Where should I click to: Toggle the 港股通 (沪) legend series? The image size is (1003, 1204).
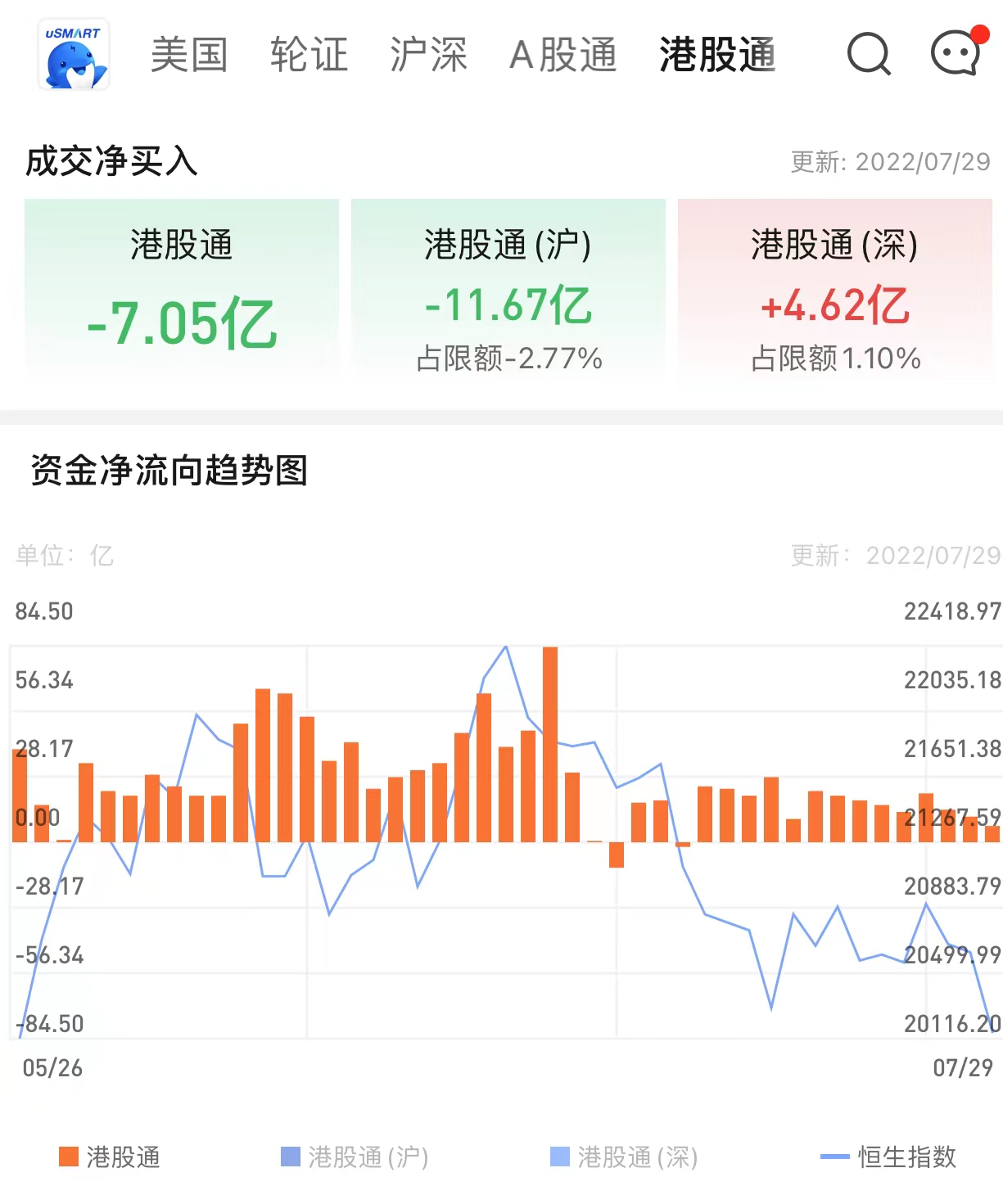pos(355,1157)
